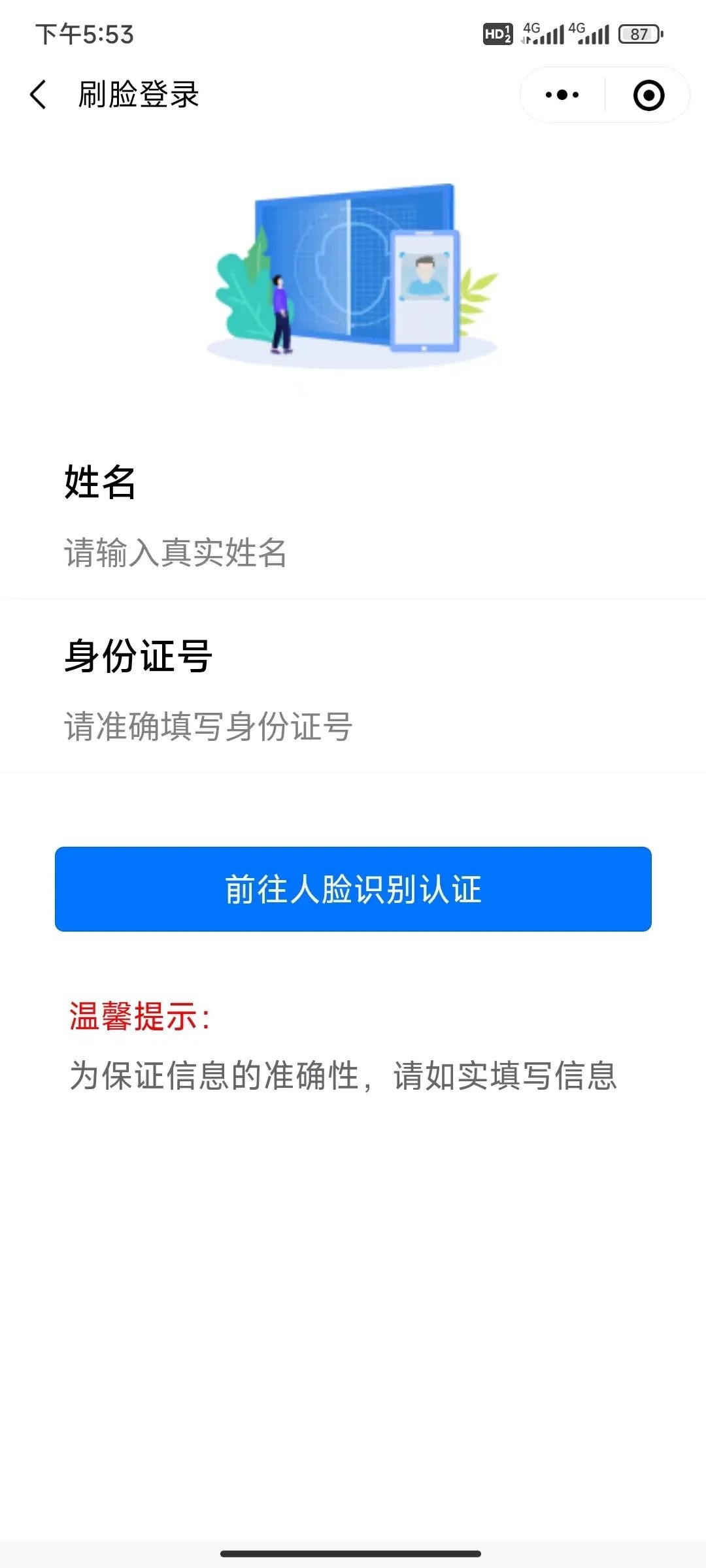Tap the mini-program close capsule icon

pos(646,95)
